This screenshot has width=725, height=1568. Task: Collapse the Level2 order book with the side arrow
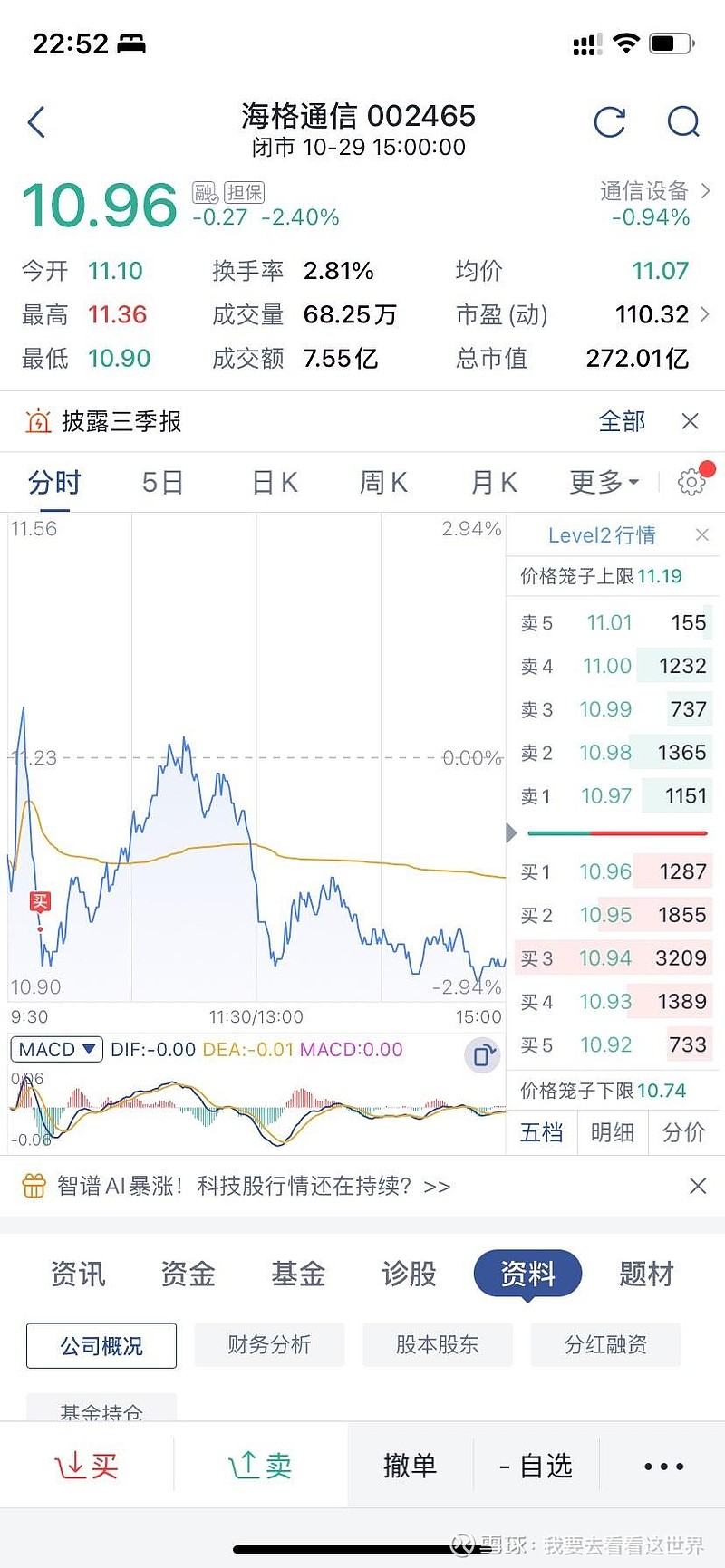pos(512,832)
